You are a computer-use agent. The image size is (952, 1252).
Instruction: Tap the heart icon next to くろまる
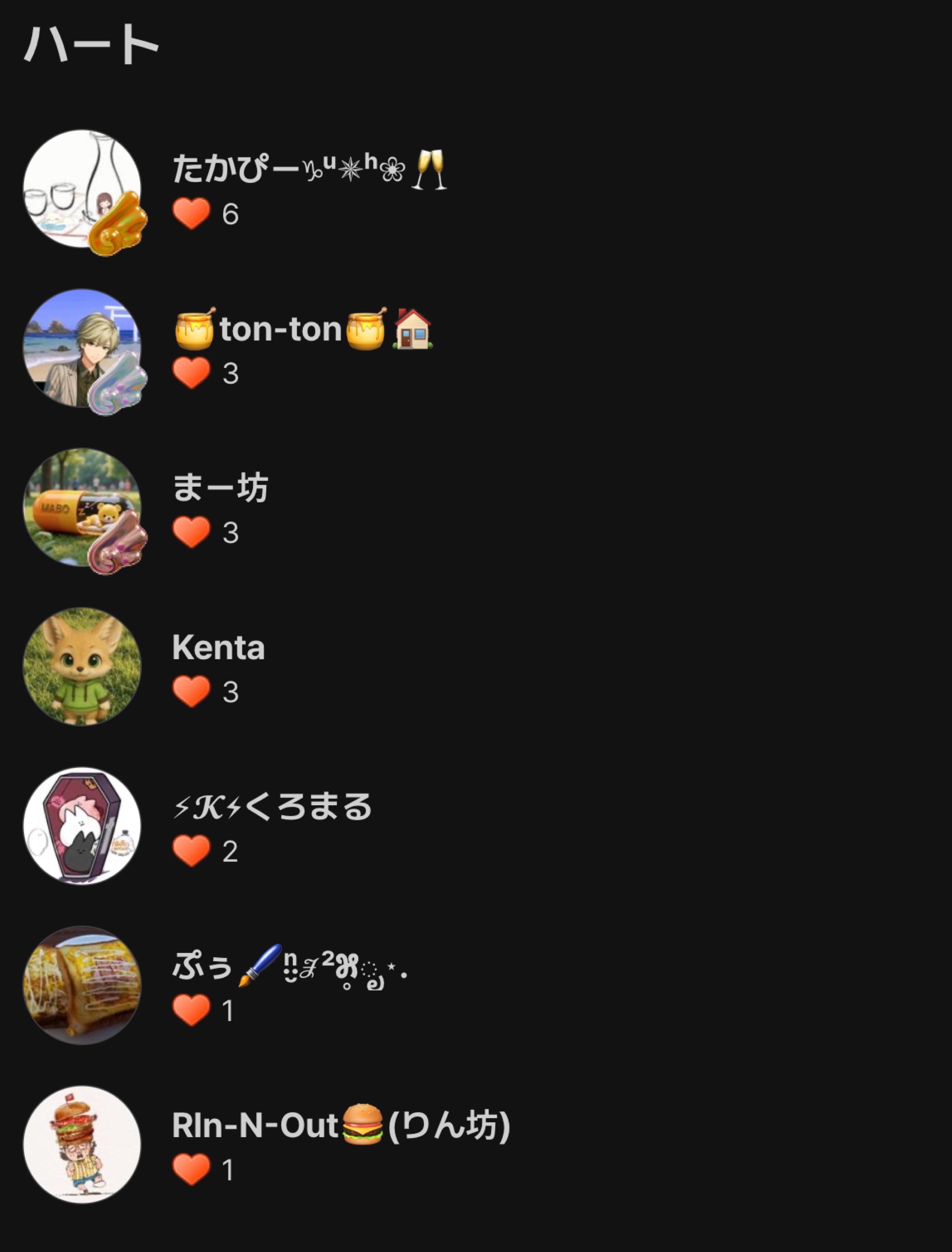pos(191,850)
